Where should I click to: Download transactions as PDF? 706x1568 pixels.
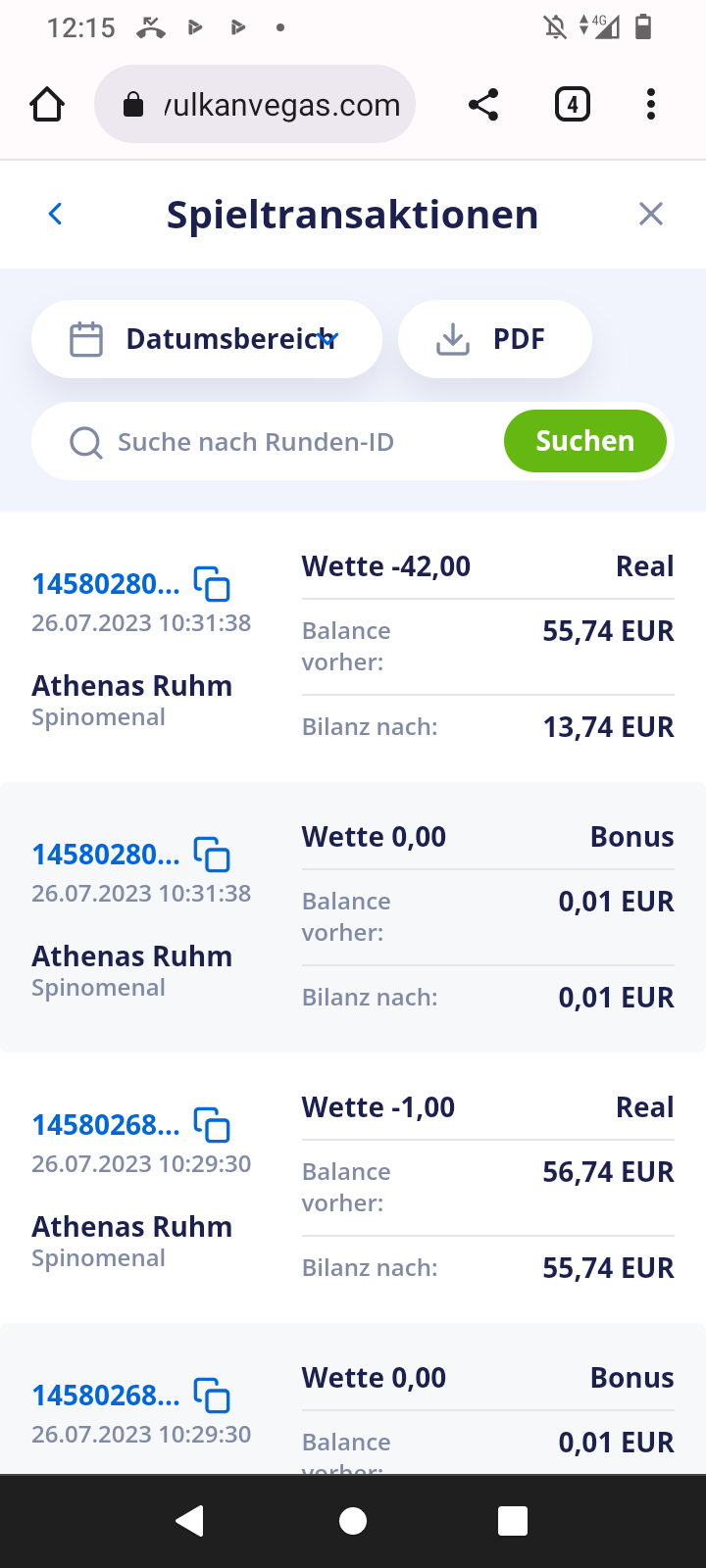494,339
